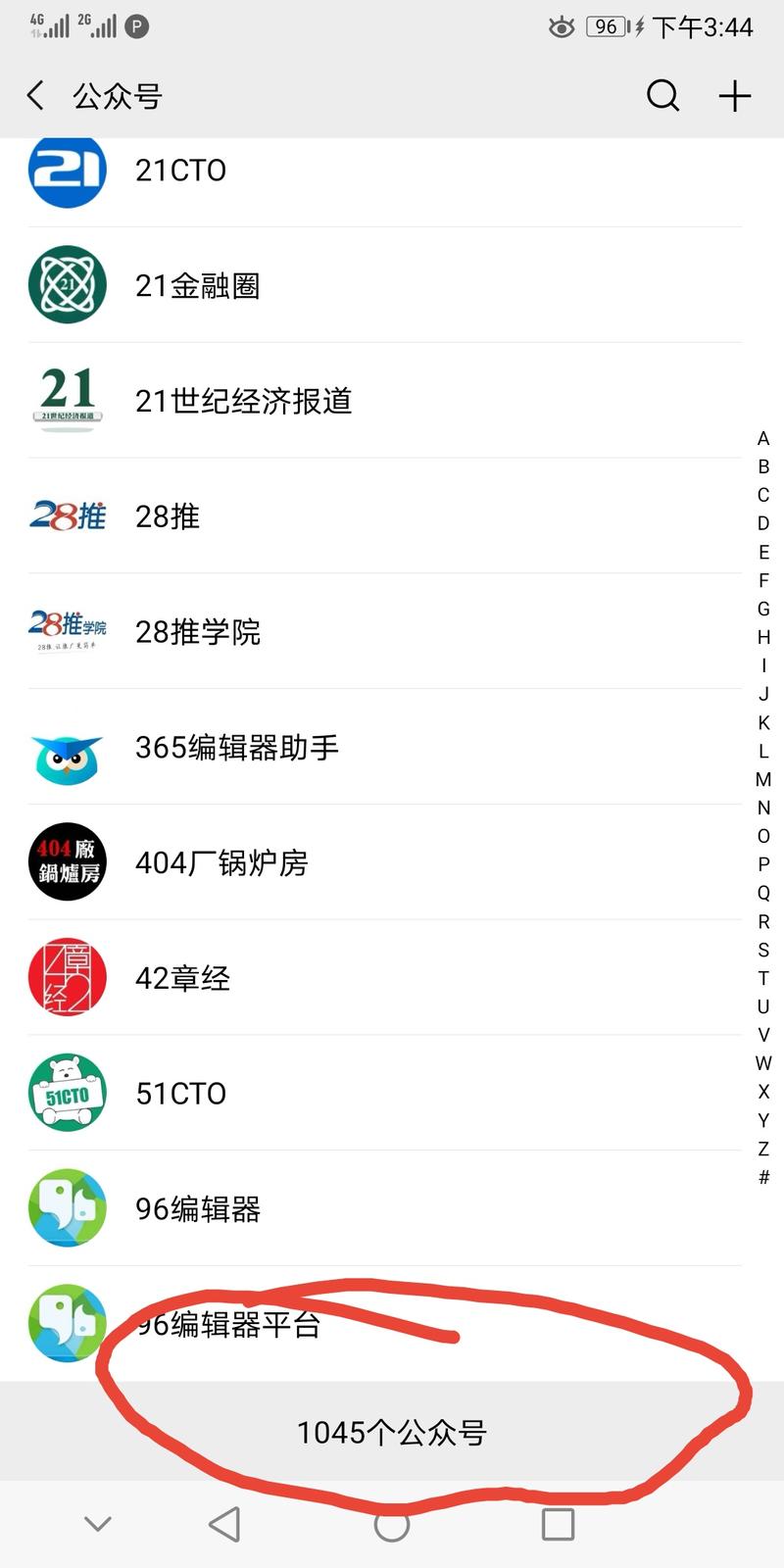
Task: Jump to letter A in alphabet index
Action: tap(762, 438)
